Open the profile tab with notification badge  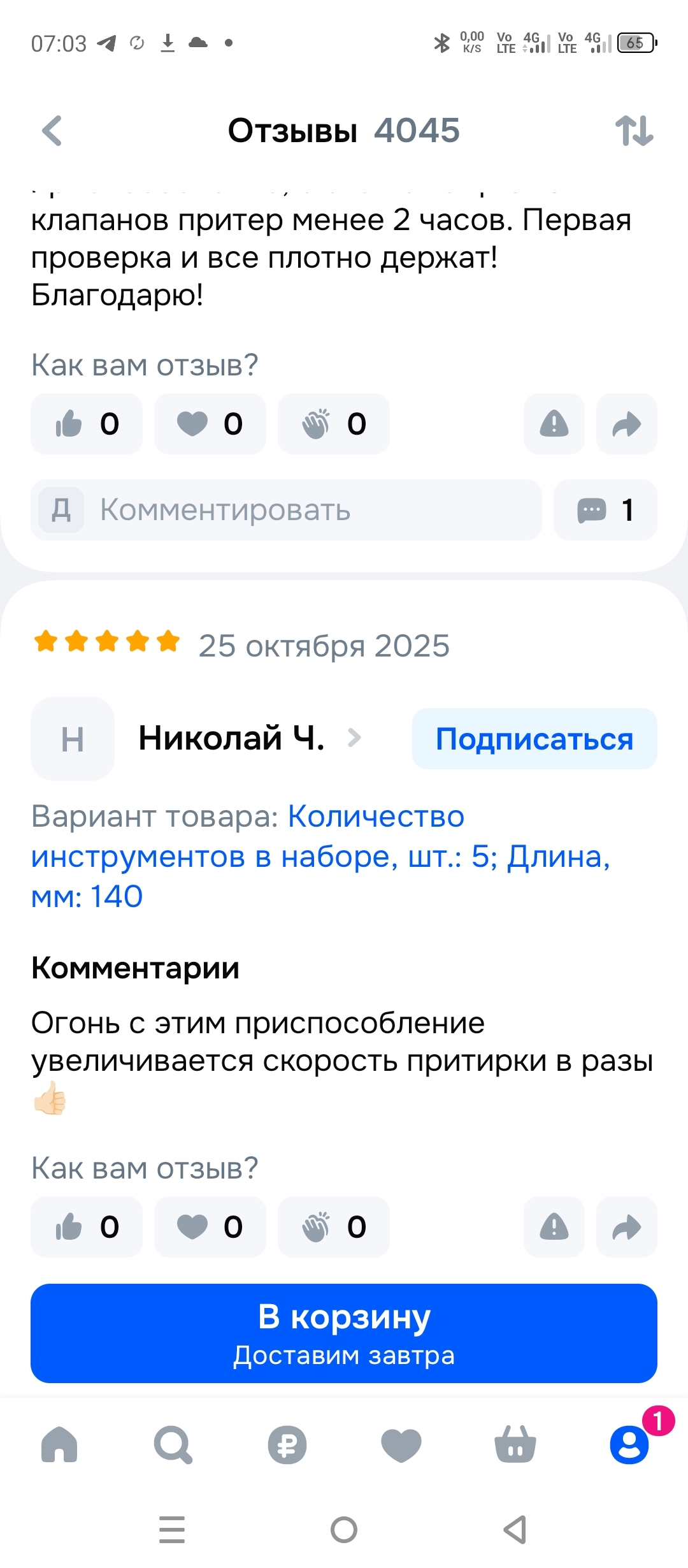click(629, 1444)
